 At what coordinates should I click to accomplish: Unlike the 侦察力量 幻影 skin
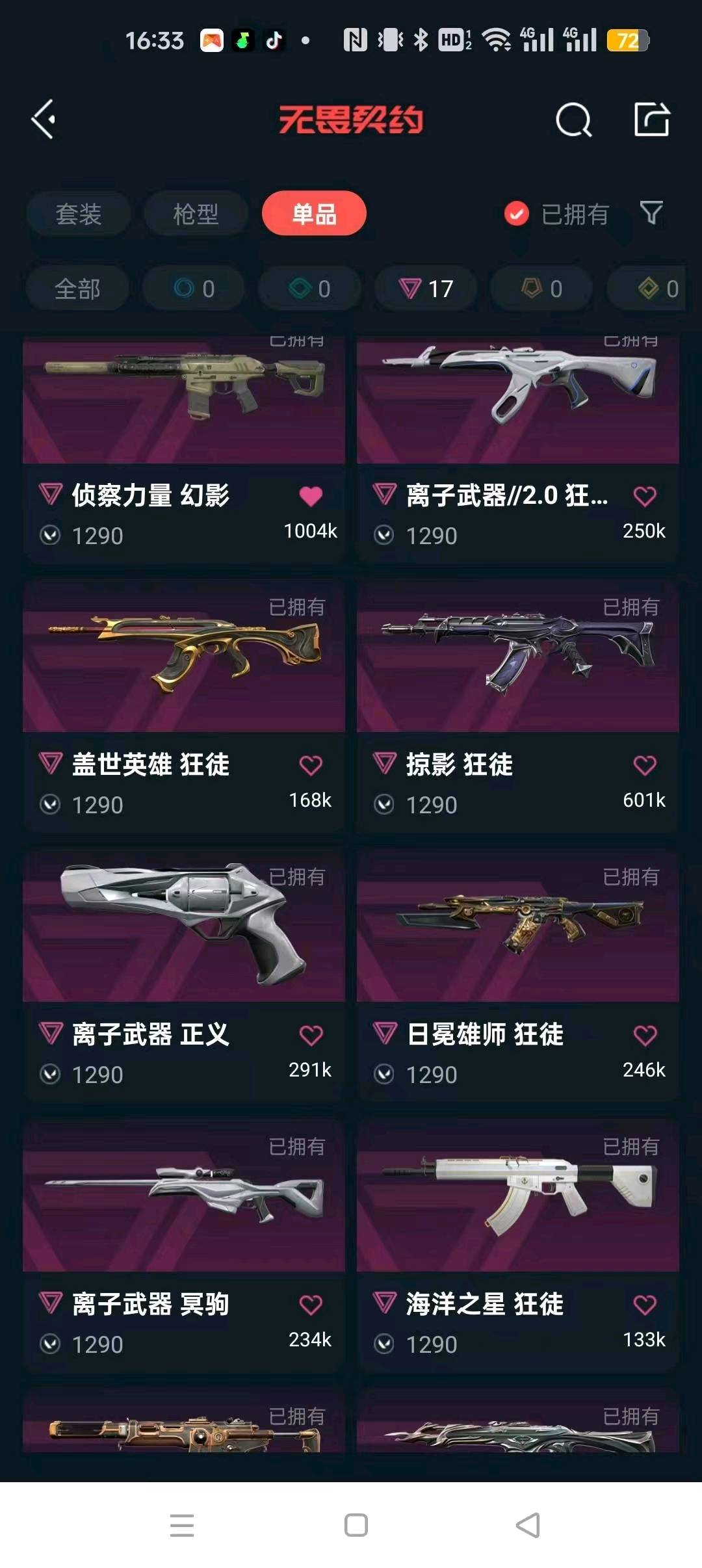(x=311, y=497)
